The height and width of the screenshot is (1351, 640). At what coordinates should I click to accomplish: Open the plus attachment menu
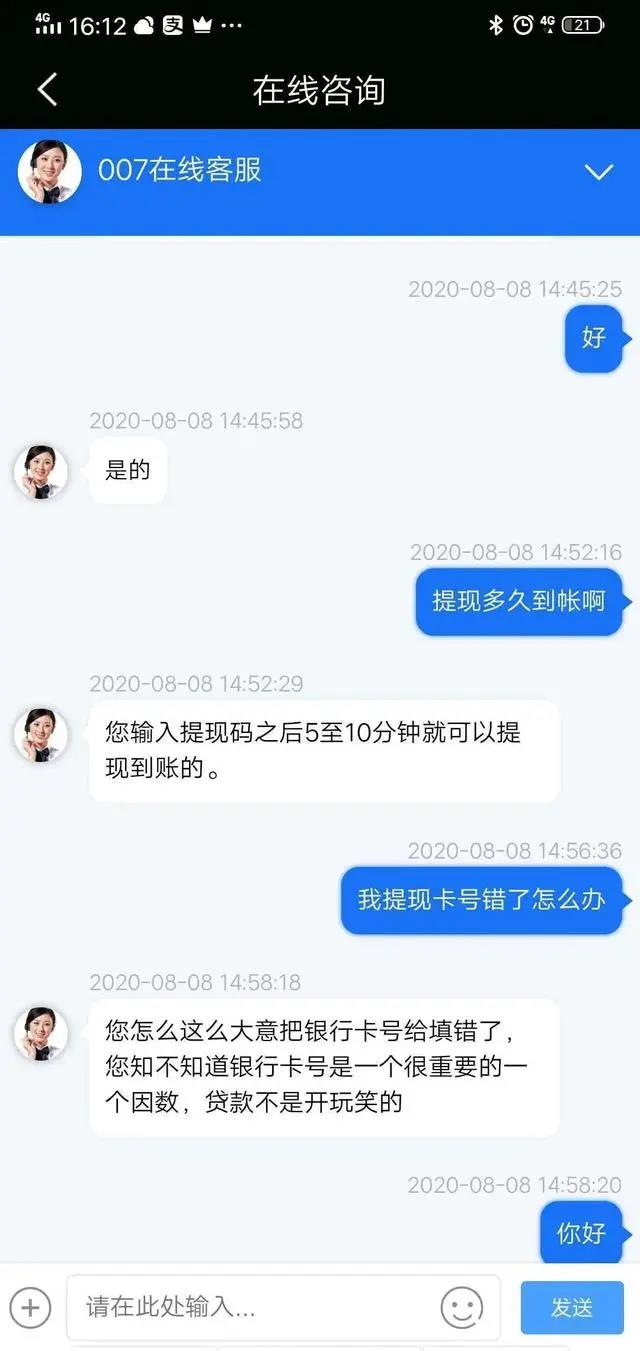coord(30,1307)
